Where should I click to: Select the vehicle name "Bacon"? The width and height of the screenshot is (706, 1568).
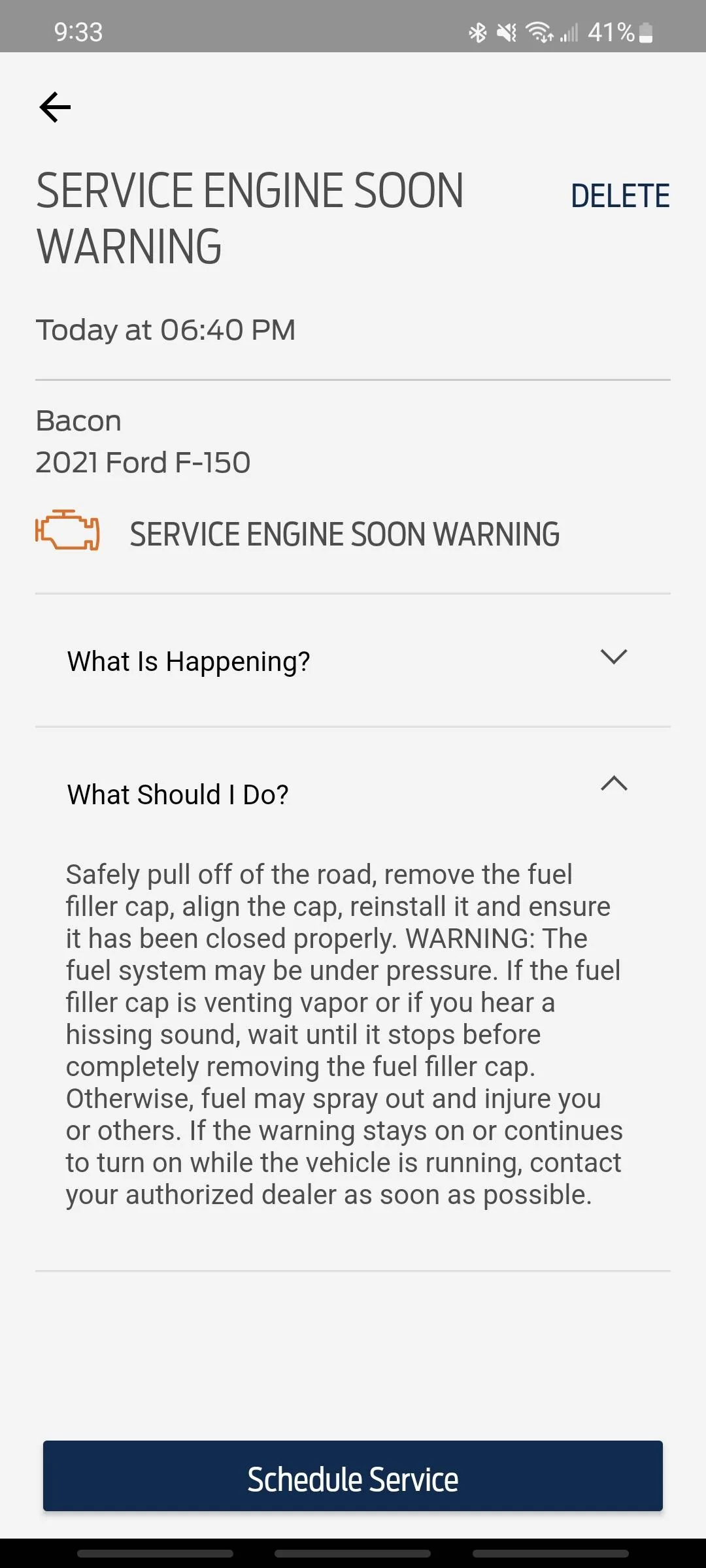(78, 420)
